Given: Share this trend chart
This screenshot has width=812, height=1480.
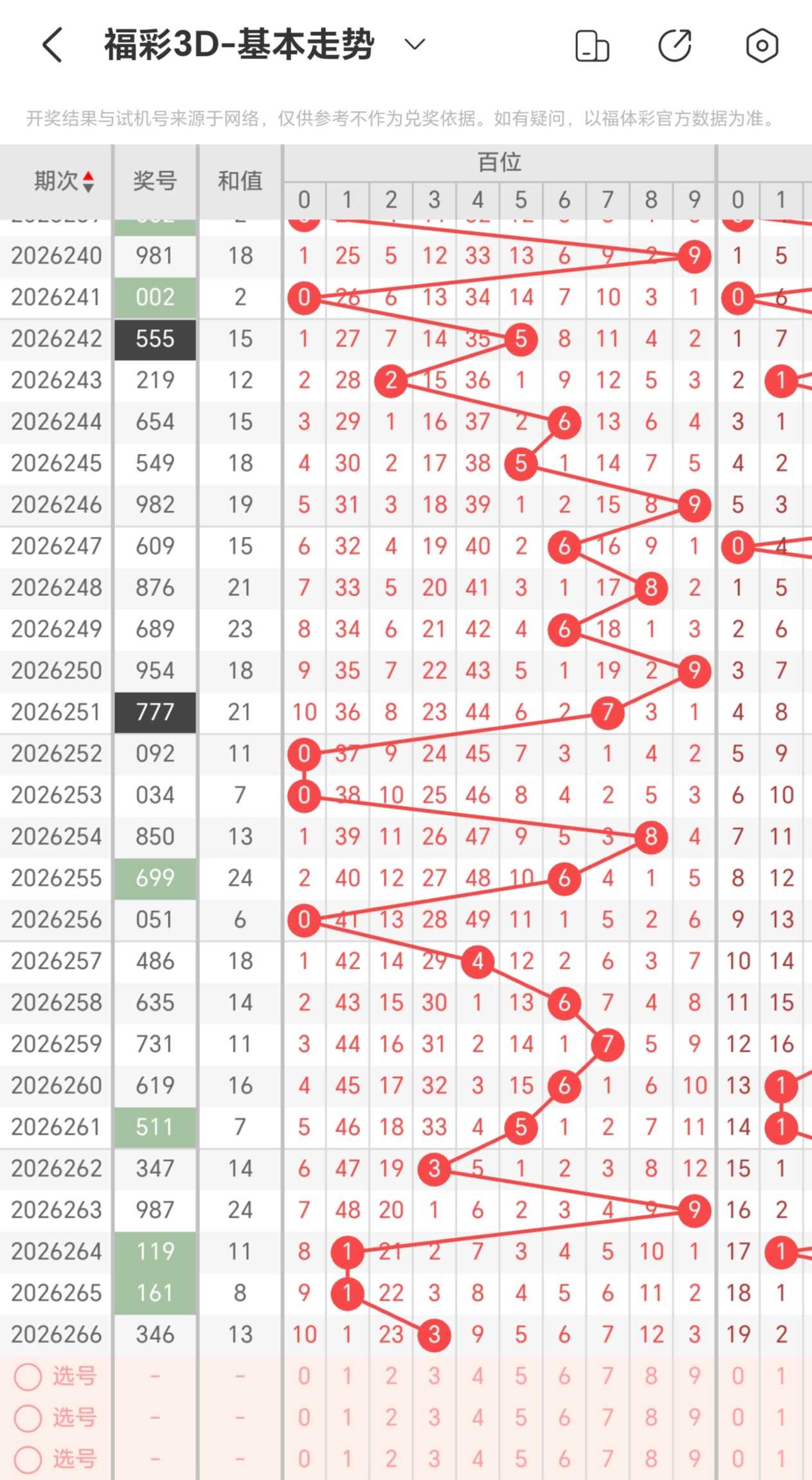Looking at the screenshot, I should point(675,46).
